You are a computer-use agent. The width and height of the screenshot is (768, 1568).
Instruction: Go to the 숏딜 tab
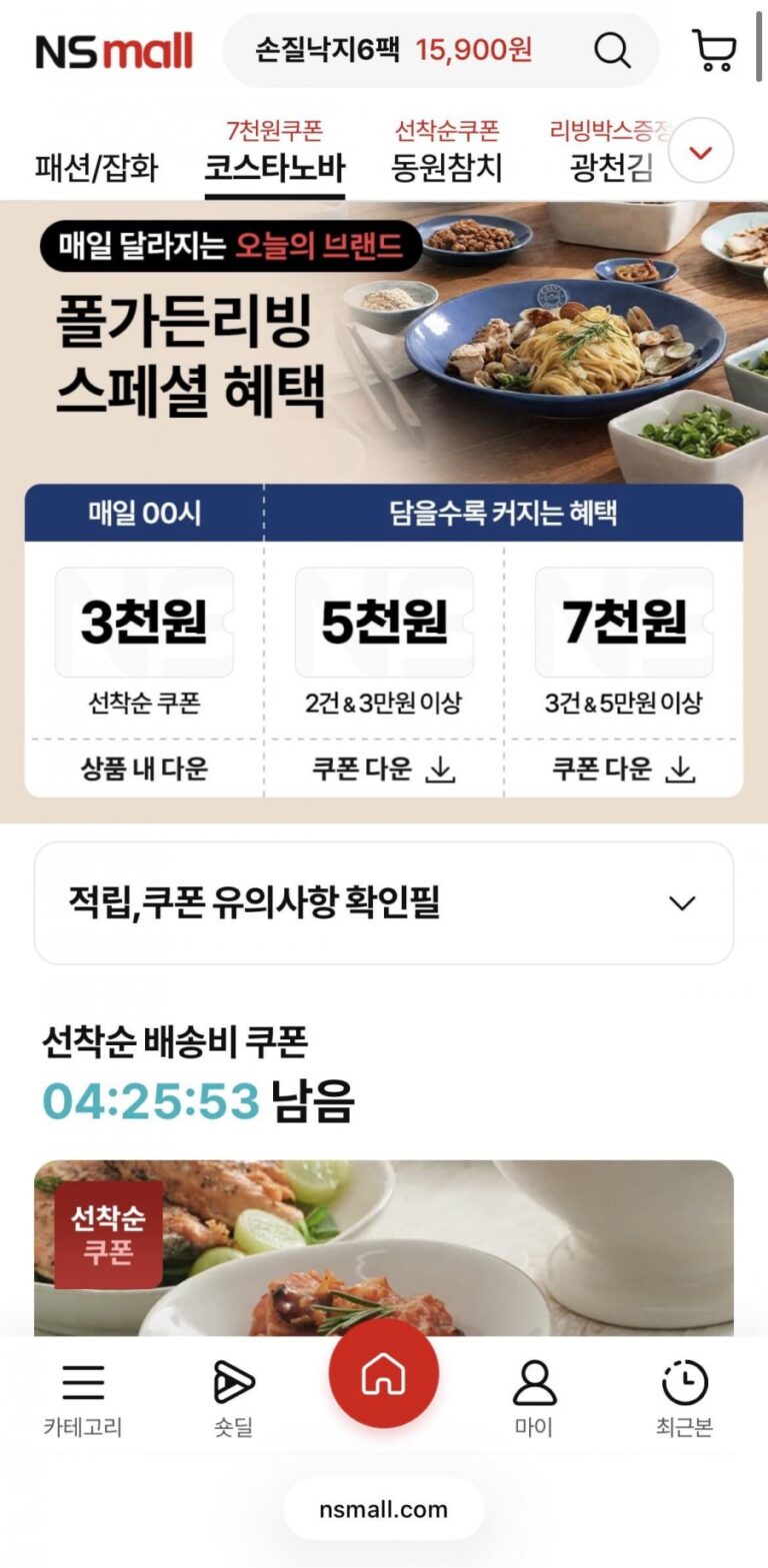point(234,1398)
